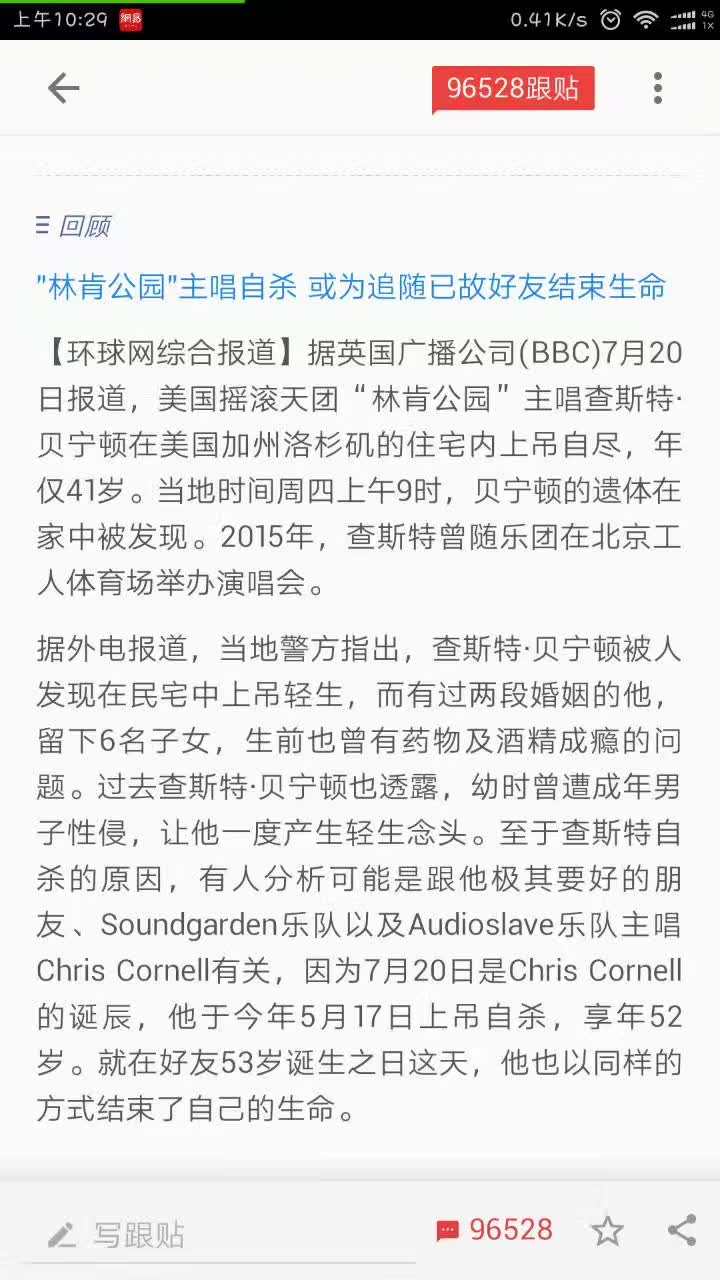Favorite this article with the star
Viewport: 720px width, 1280px height.
click(607, 1231)
